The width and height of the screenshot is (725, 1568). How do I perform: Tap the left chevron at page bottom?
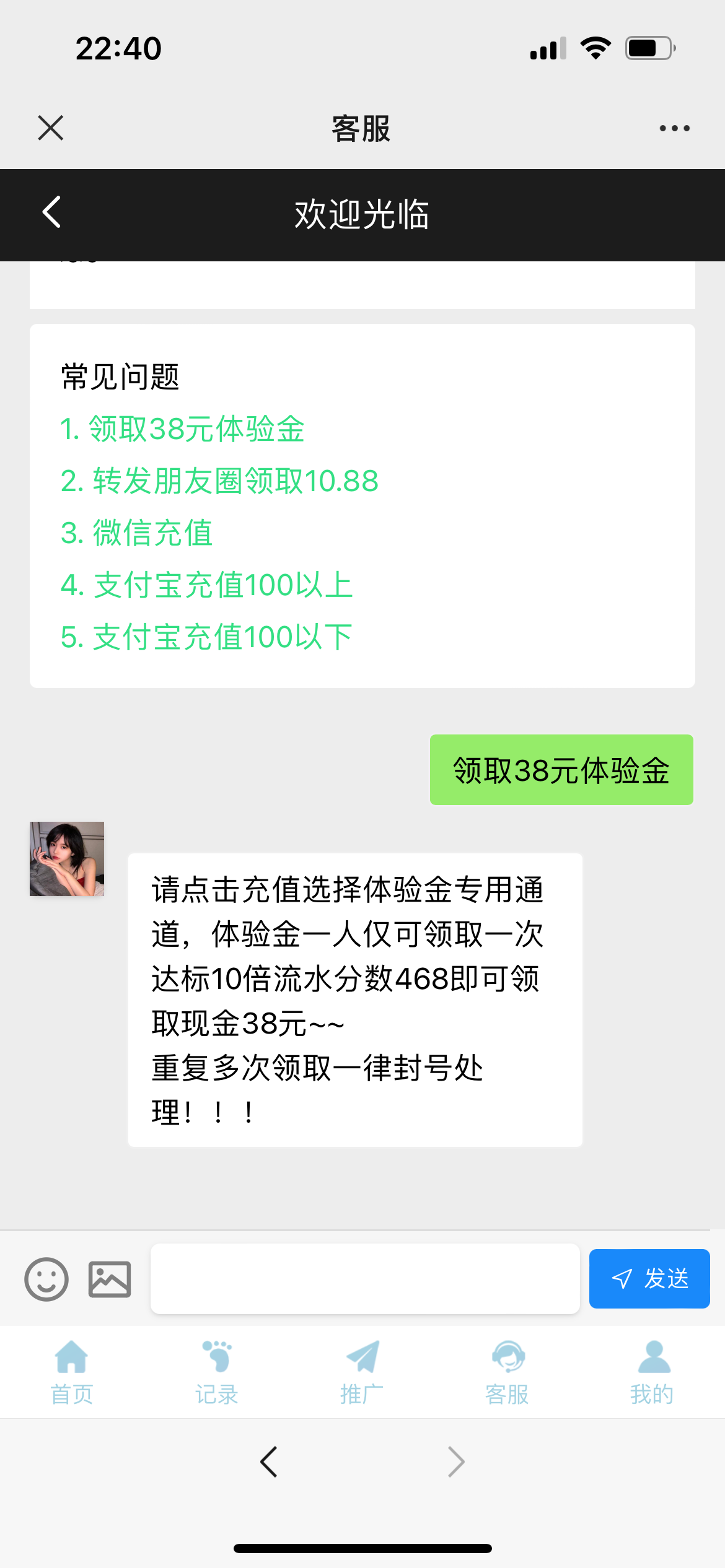pos(268,1461)
